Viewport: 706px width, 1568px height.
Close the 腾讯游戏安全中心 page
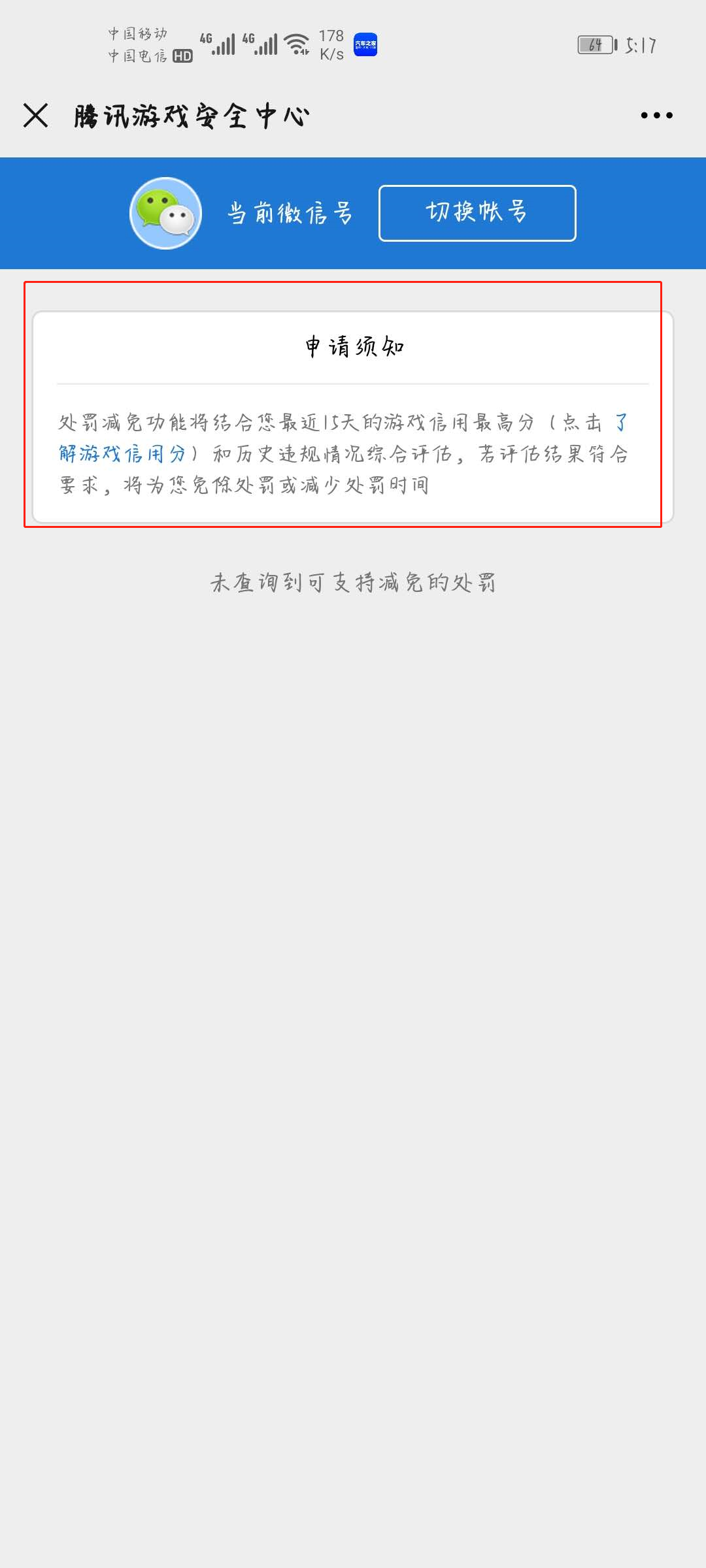(x=36, y=116)
